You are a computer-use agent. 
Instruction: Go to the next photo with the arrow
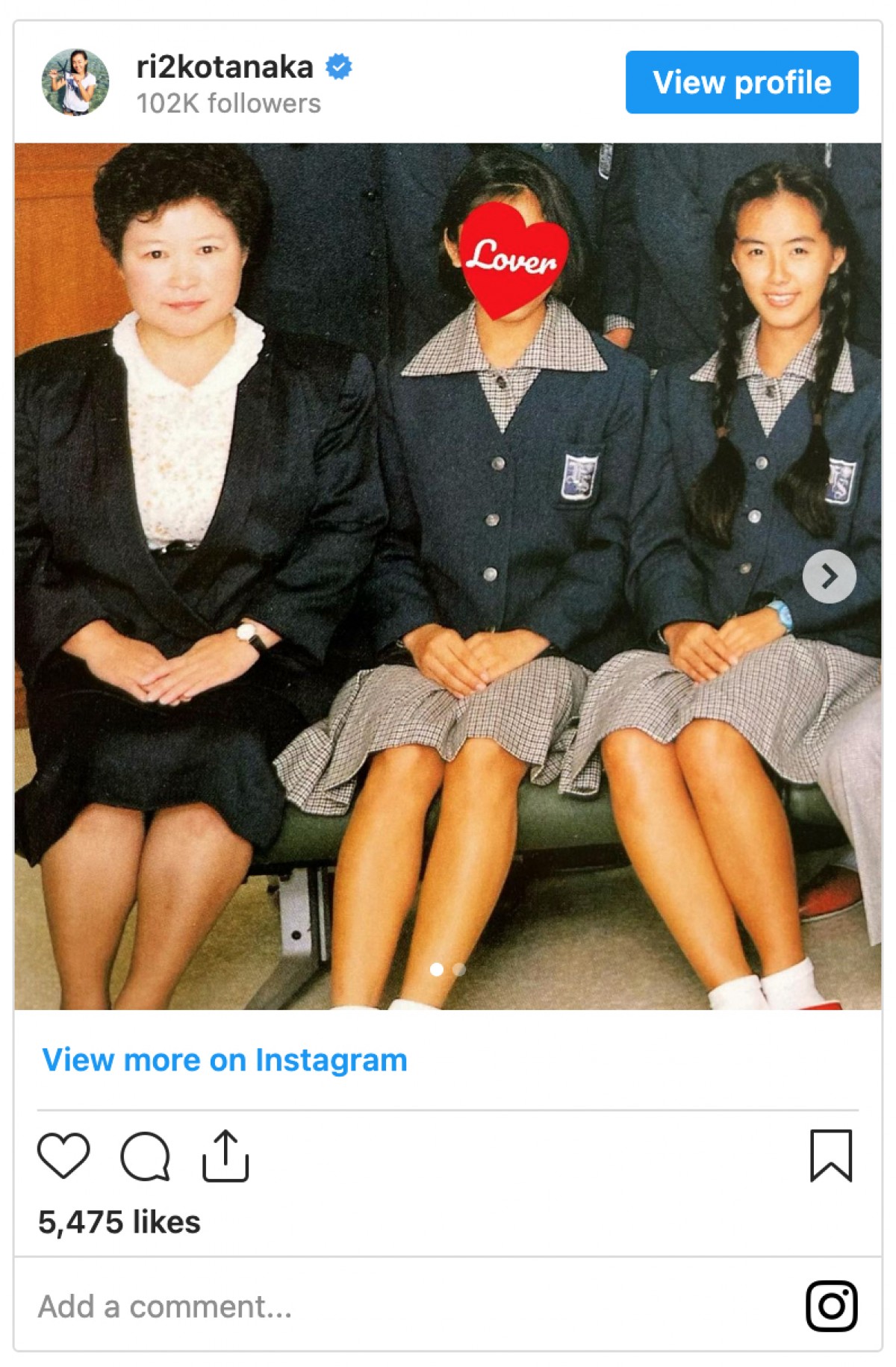829,576
